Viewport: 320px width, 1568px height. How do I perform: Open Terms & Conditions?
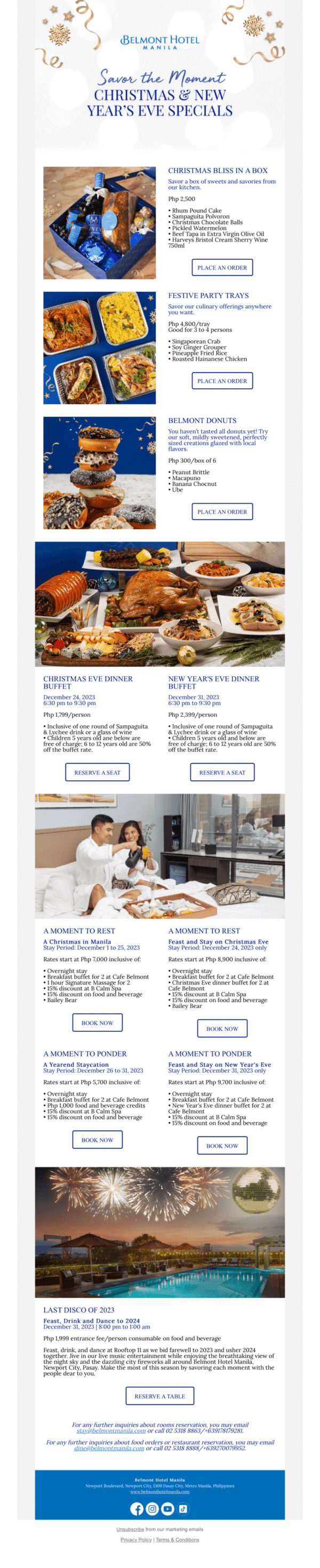point(177,1539)
